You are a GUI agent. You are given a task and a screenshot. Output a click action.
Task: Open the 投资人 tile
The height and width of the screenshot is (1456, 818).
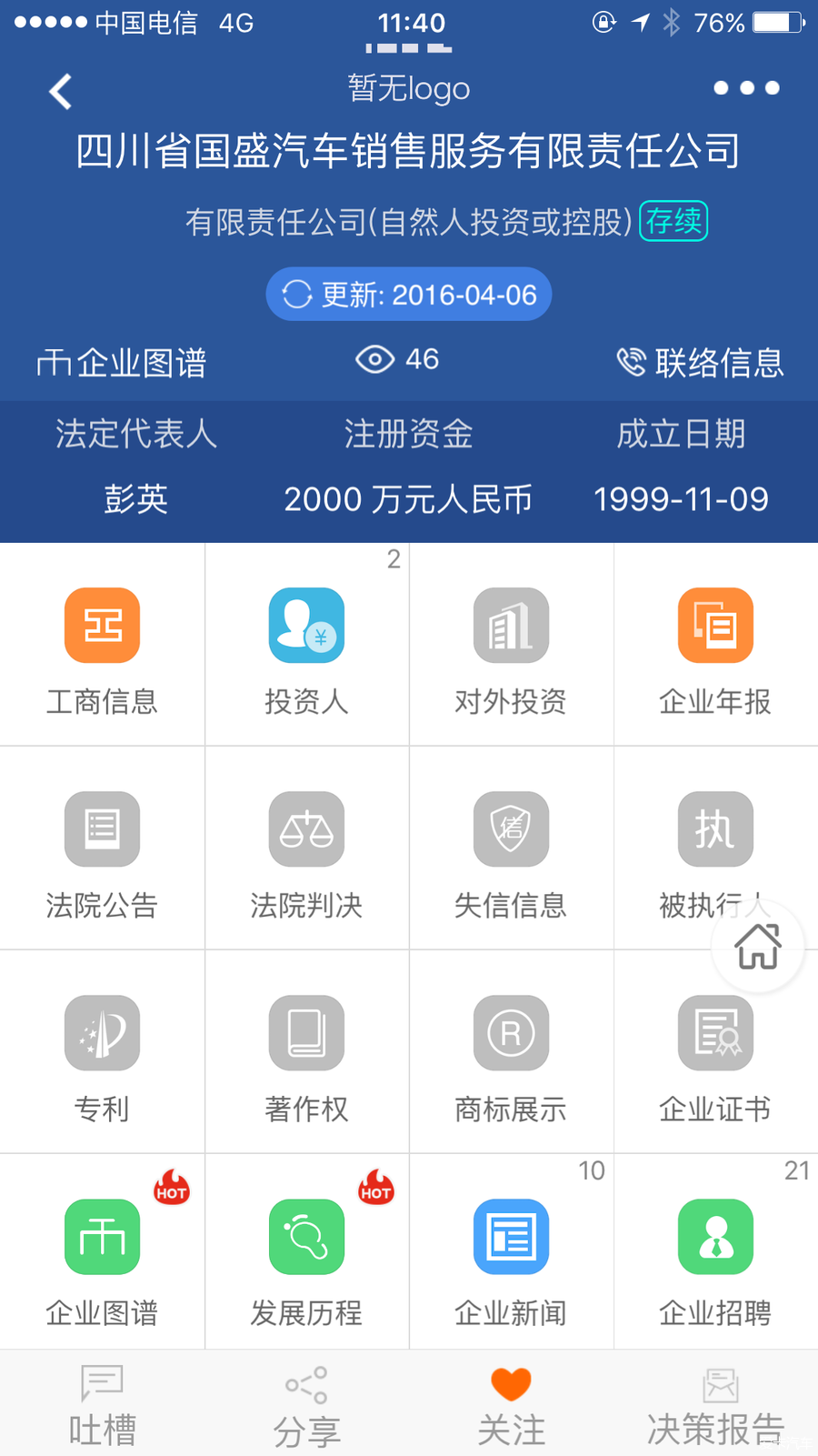307,645
